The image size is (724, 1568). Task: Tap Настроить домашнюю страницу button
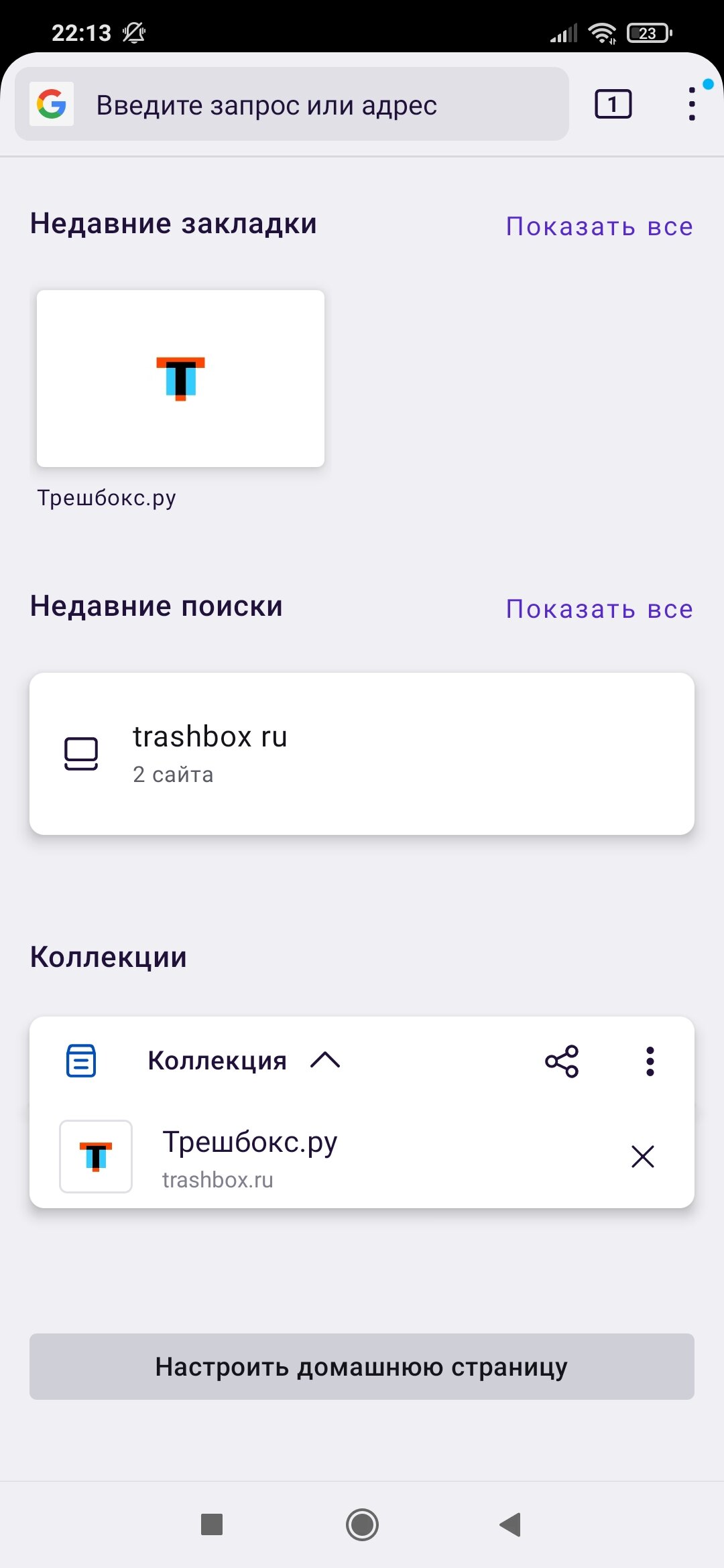coord(362,1366)
